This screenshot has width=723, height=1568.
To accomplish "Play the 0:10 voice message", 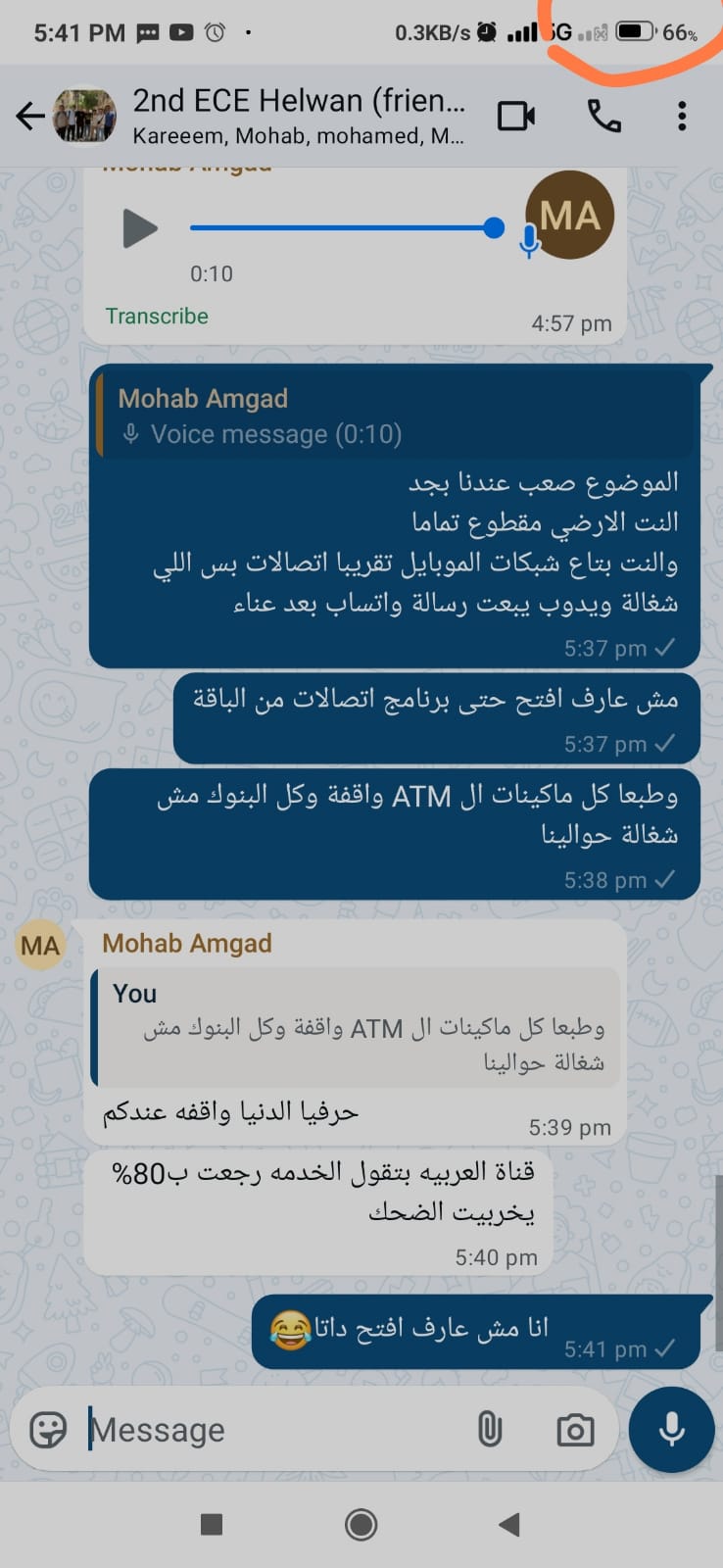I will tap(140, 228).
